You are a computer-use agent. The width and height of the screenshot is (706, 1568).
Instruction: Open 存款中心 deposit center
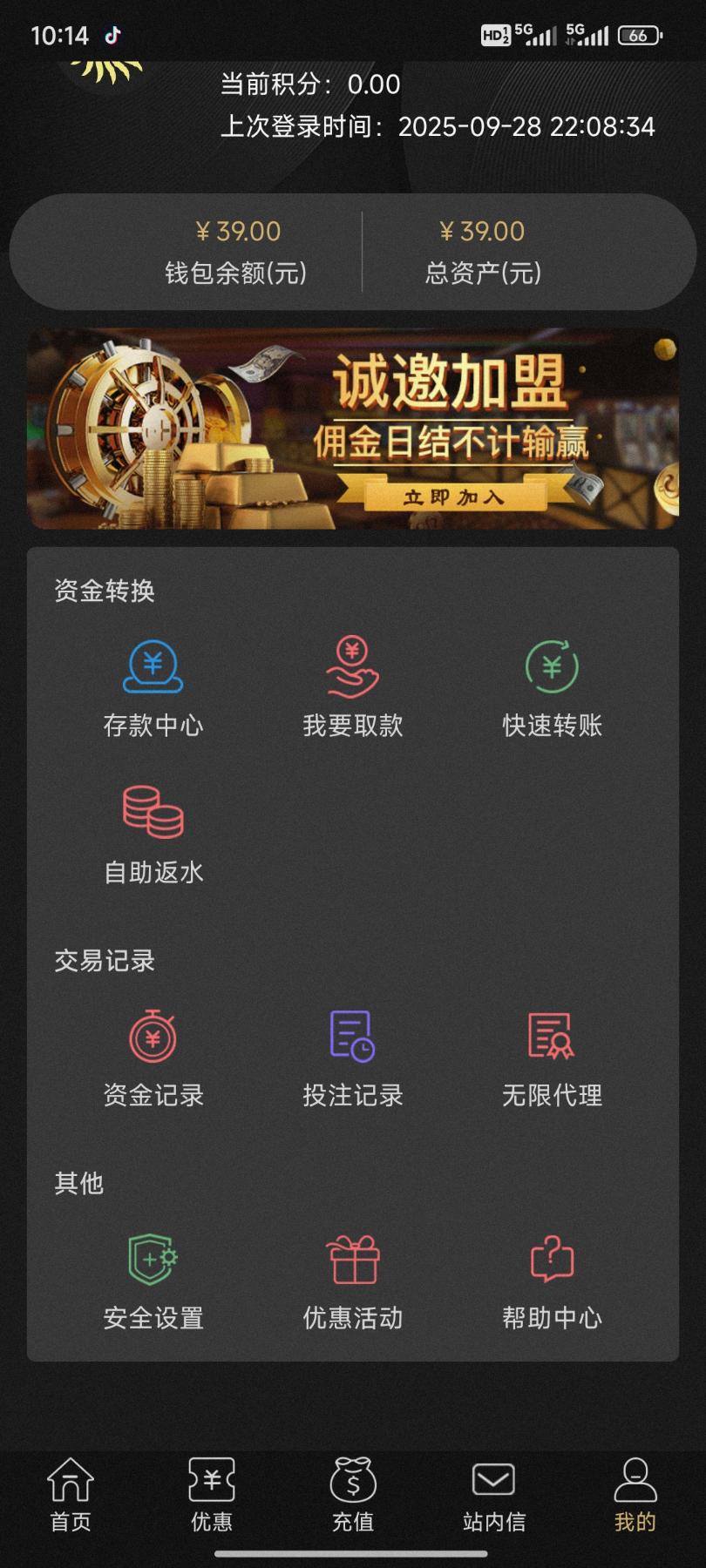click(153, 687)
